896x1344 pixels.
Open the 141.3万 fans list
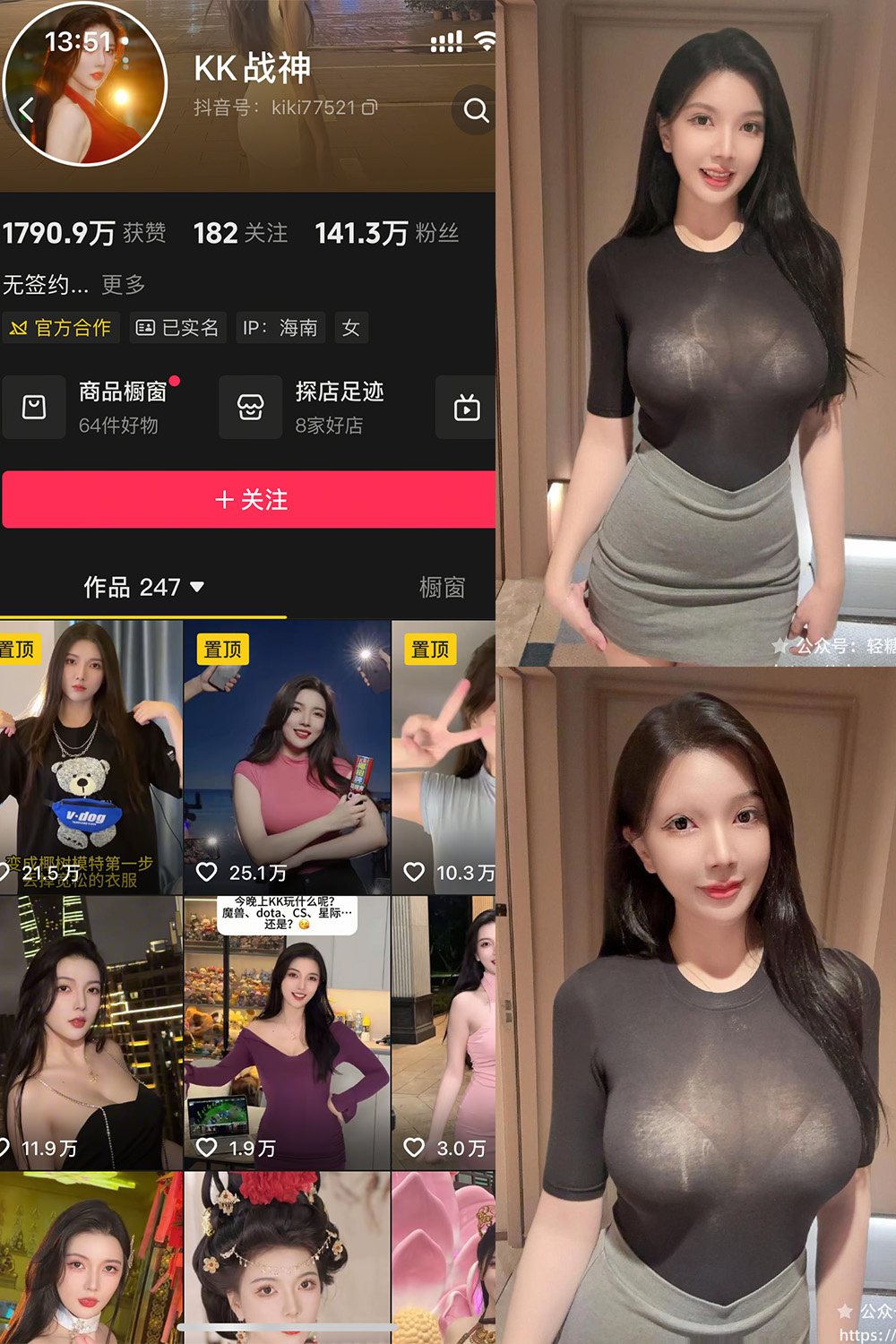click(x=385, y=233)
